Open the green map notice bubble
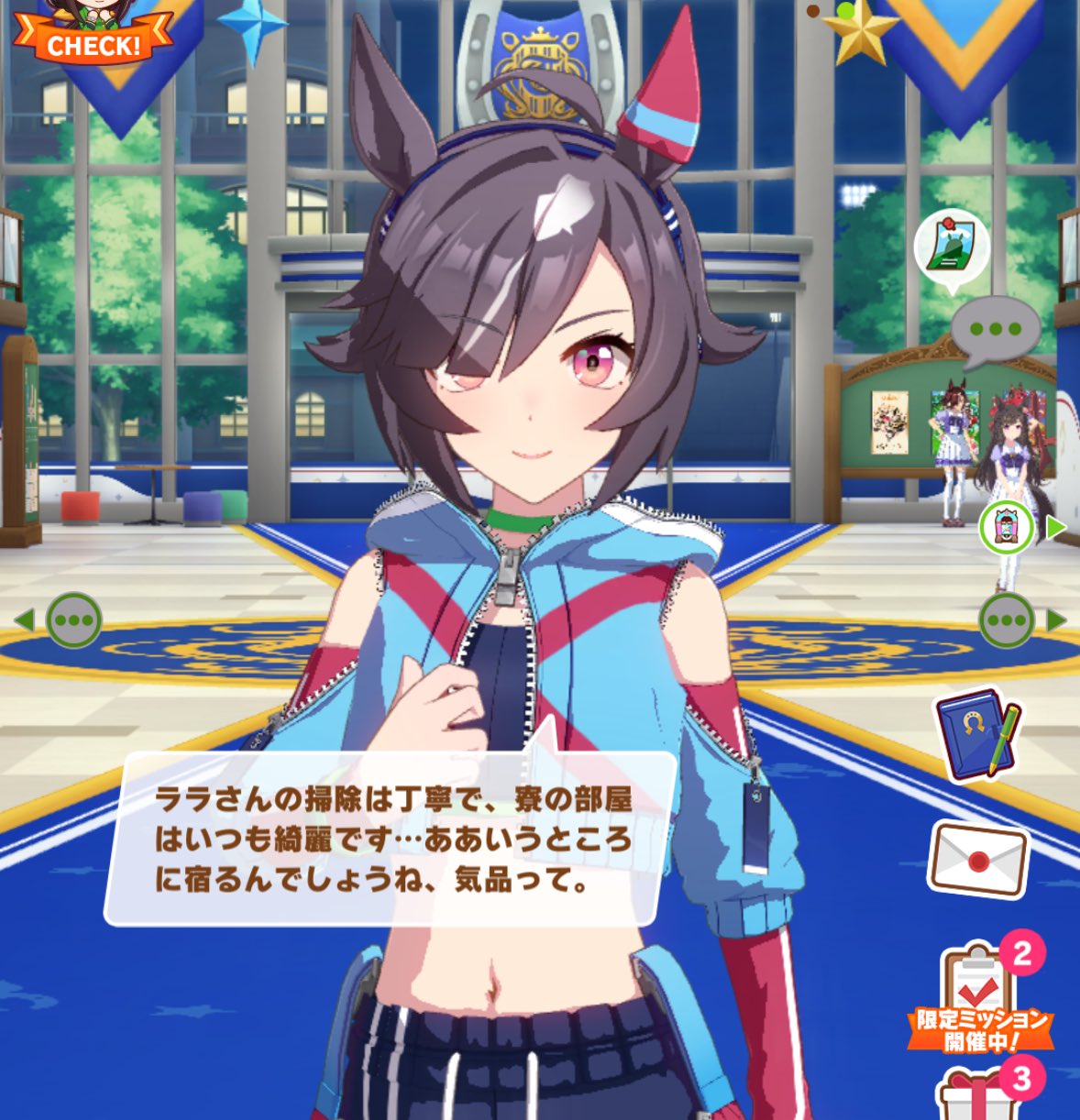Image resolution: width=1080 pixels, height=1120 pixels. coord(953,247)
